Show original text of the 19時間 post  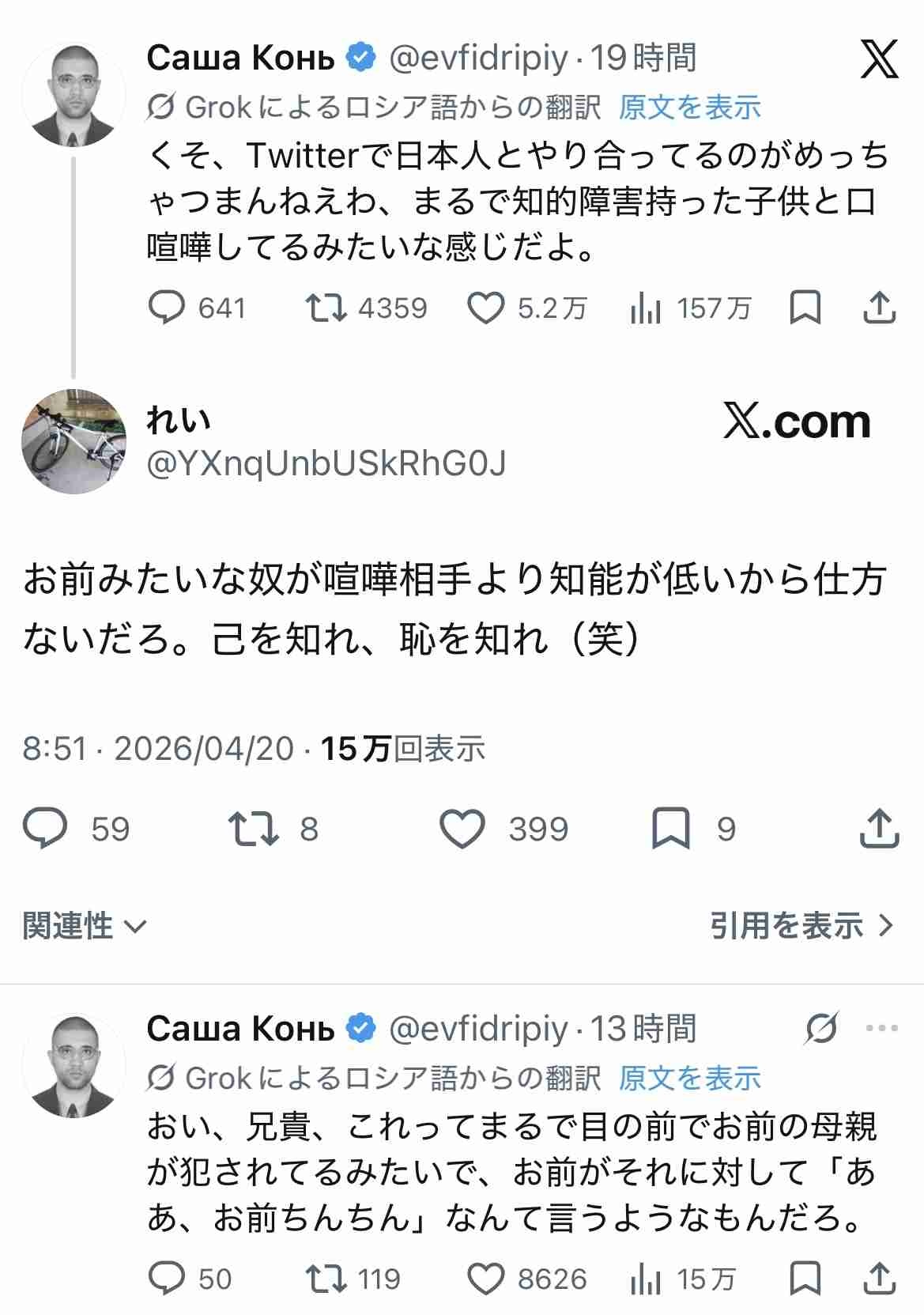689,108
